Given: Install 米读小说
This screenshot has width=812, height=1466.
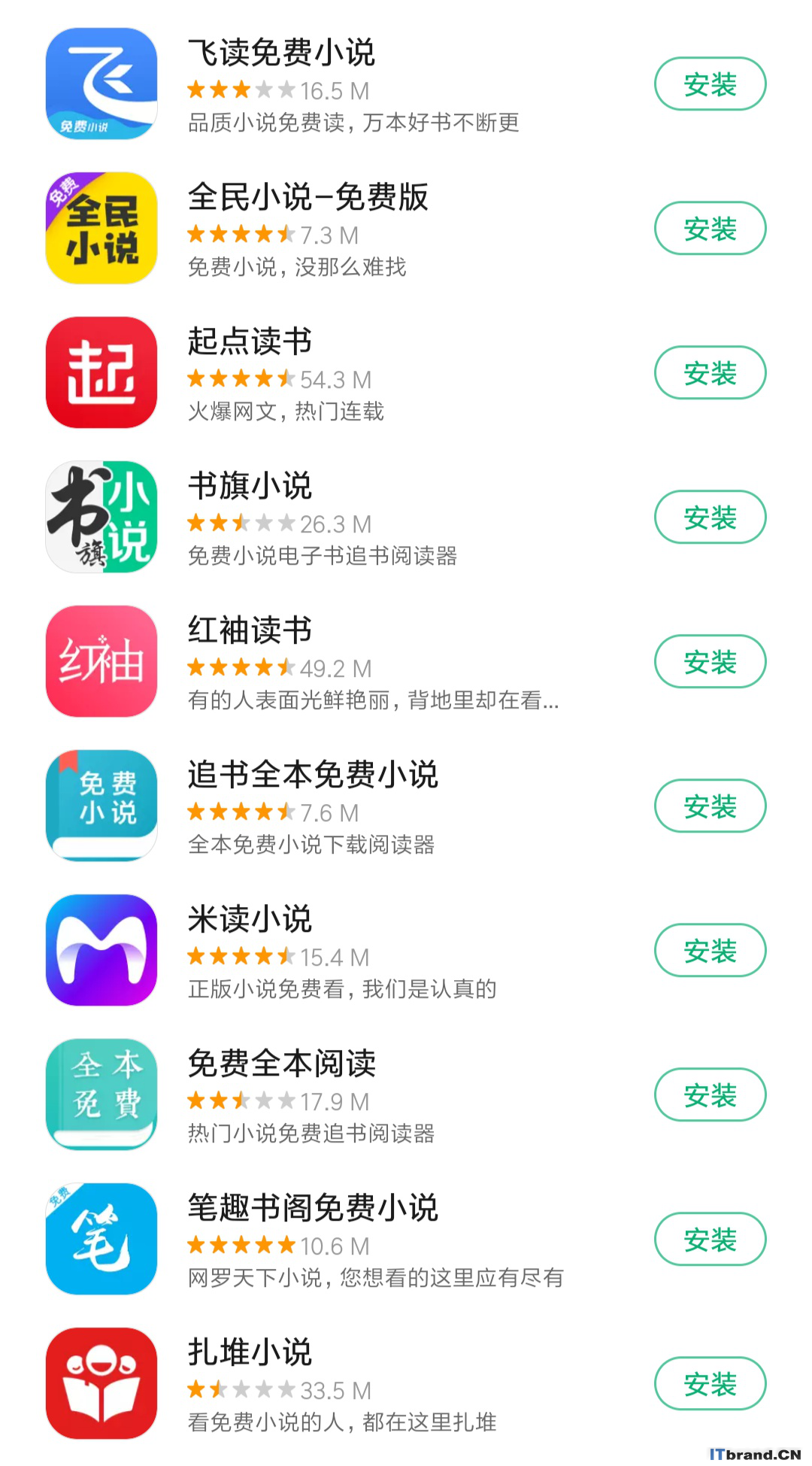Looking at the screenshot, I should (710, 950).
